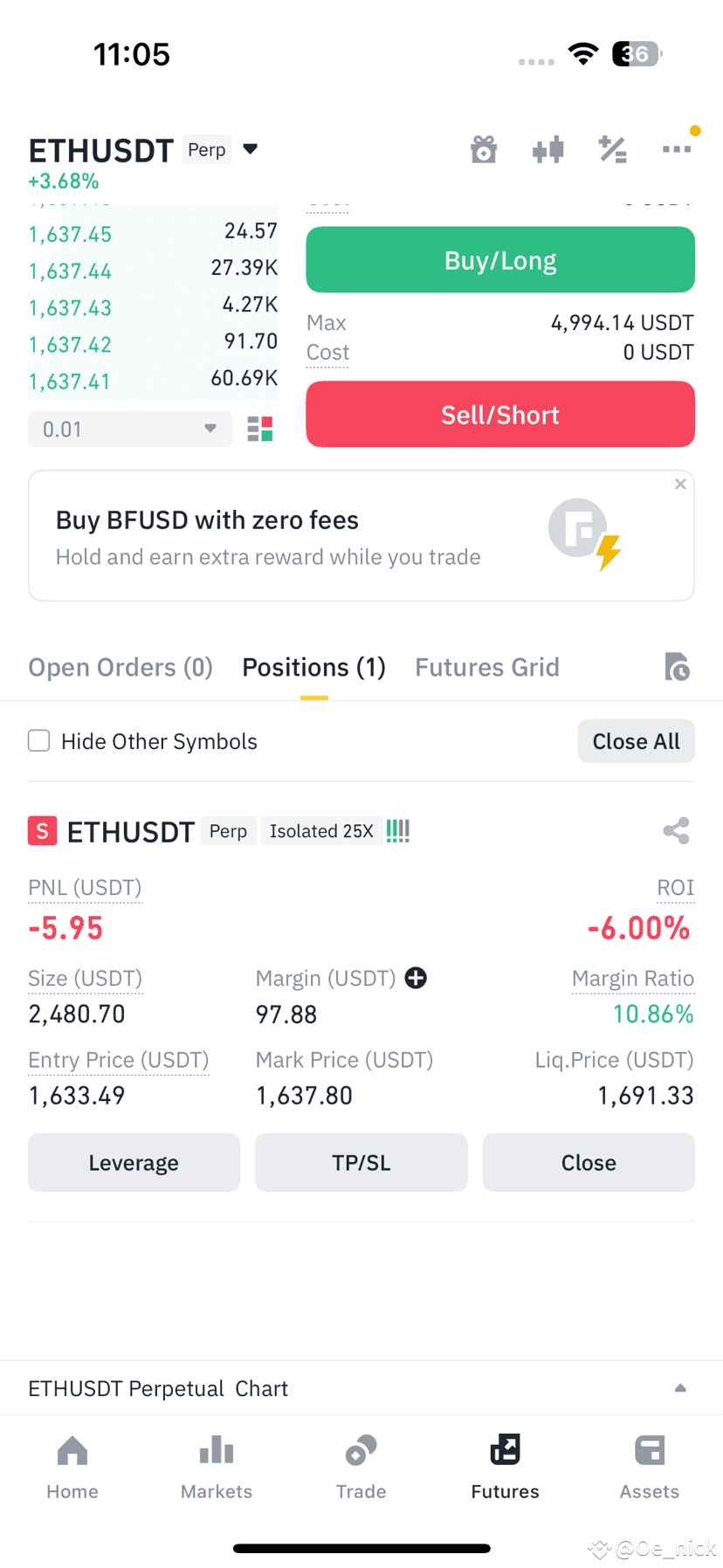Open the order history icon
The width and height of the screenshot is (723, 1568).
677,667
